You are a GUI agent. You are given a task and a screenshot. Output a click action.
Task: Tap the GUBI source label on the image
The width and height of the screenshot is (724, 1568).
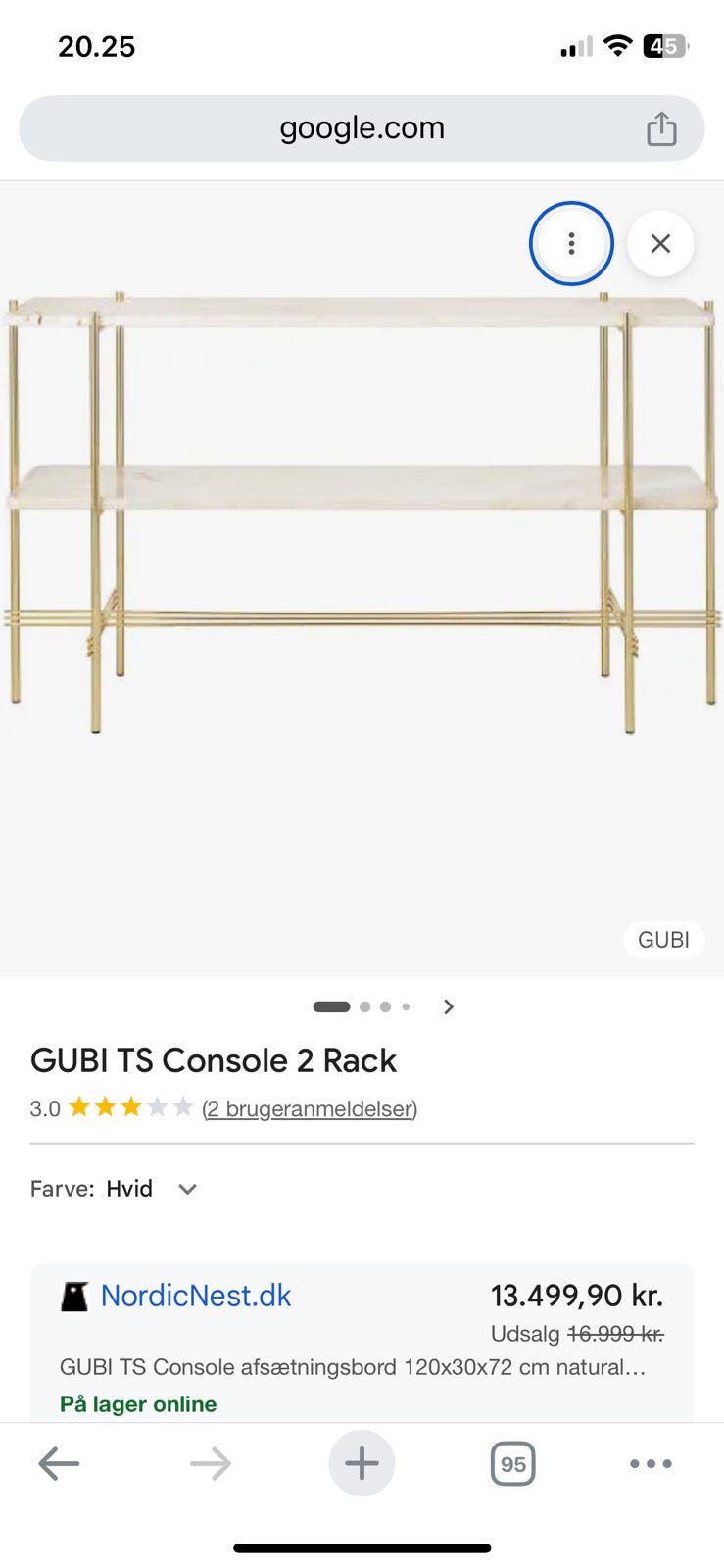coord(663,940)
